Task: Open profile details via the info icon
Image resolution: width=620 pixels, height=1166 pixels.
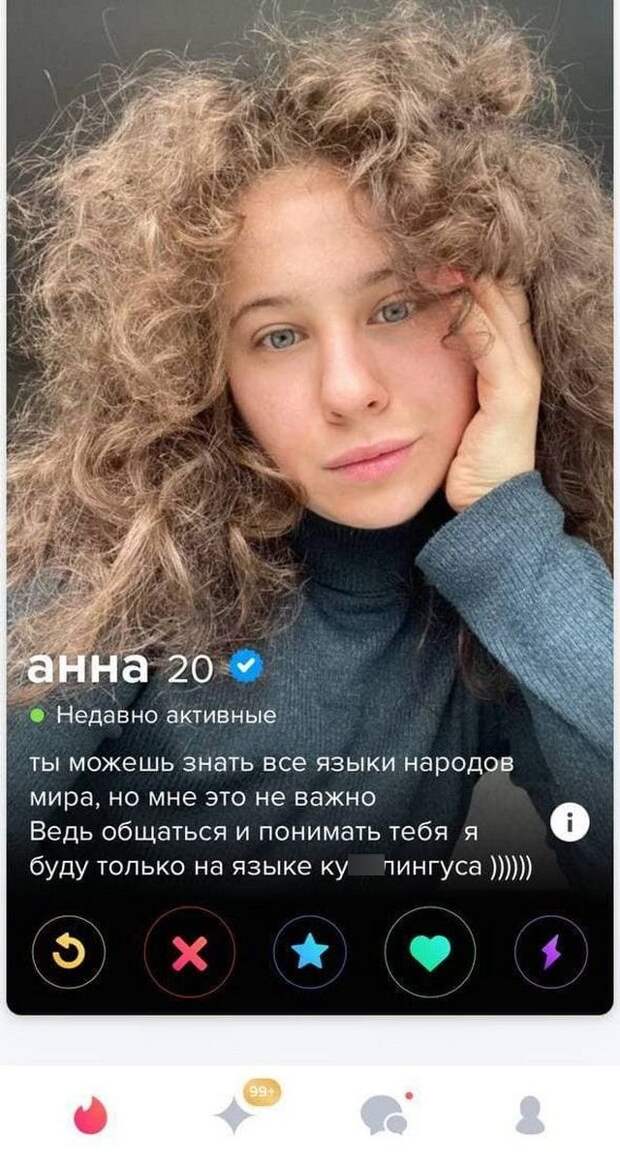Action: click(570, 824)
